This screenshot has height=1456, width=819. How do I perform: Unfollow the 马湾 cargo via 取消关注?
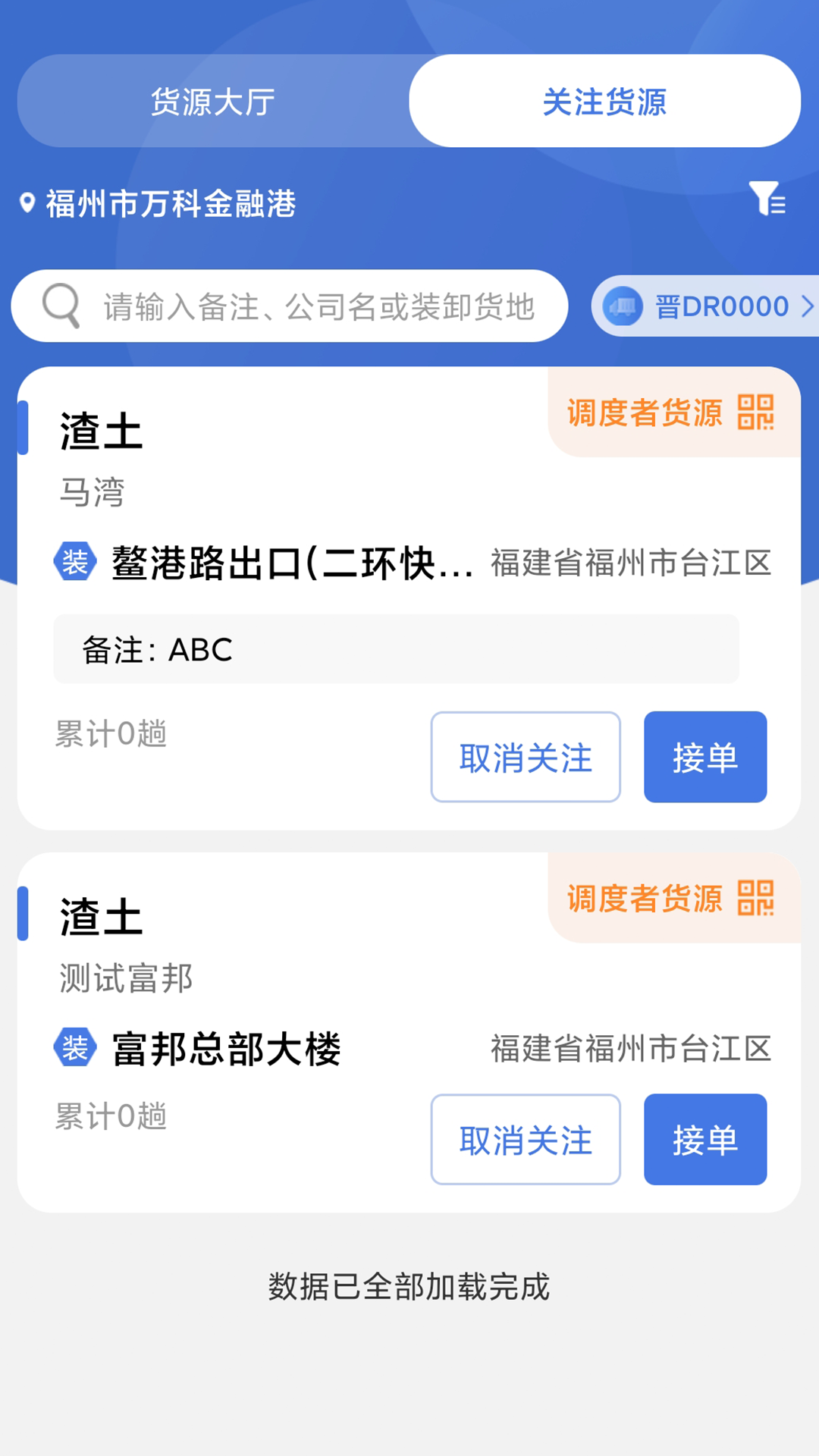point(526,756)
